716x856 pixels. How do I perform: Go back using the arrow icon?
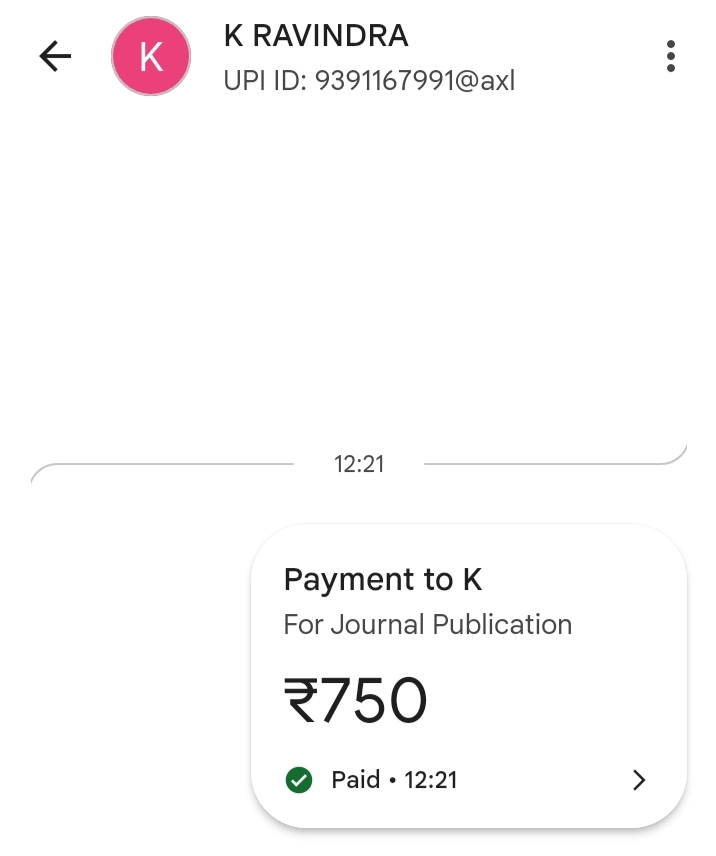click(x=55, y=58)
